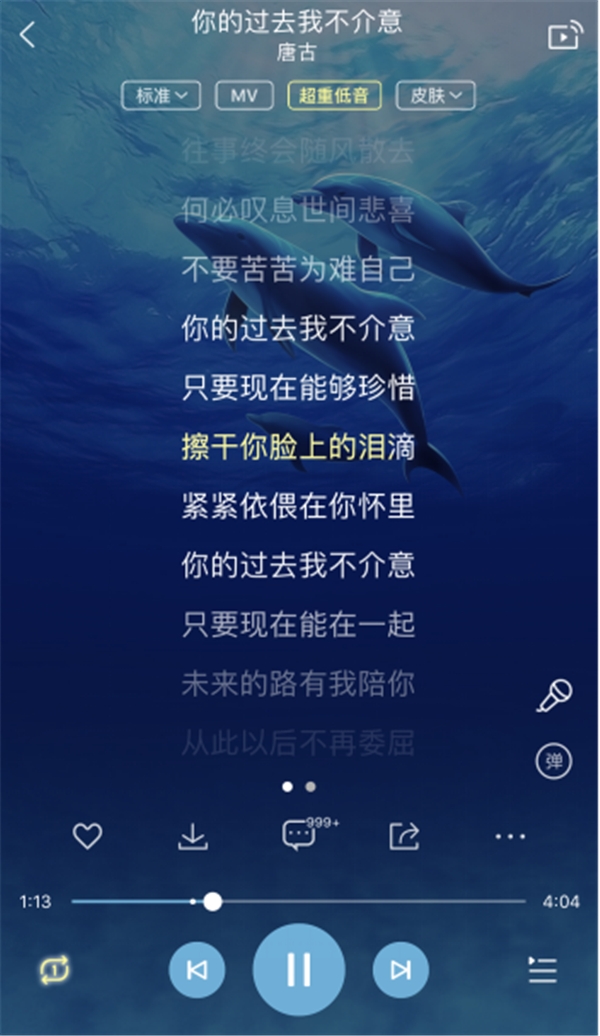Tap the lyric line 紧紧依偎在你怀里
Screen dimensions: 600x1036
[299, 506]
